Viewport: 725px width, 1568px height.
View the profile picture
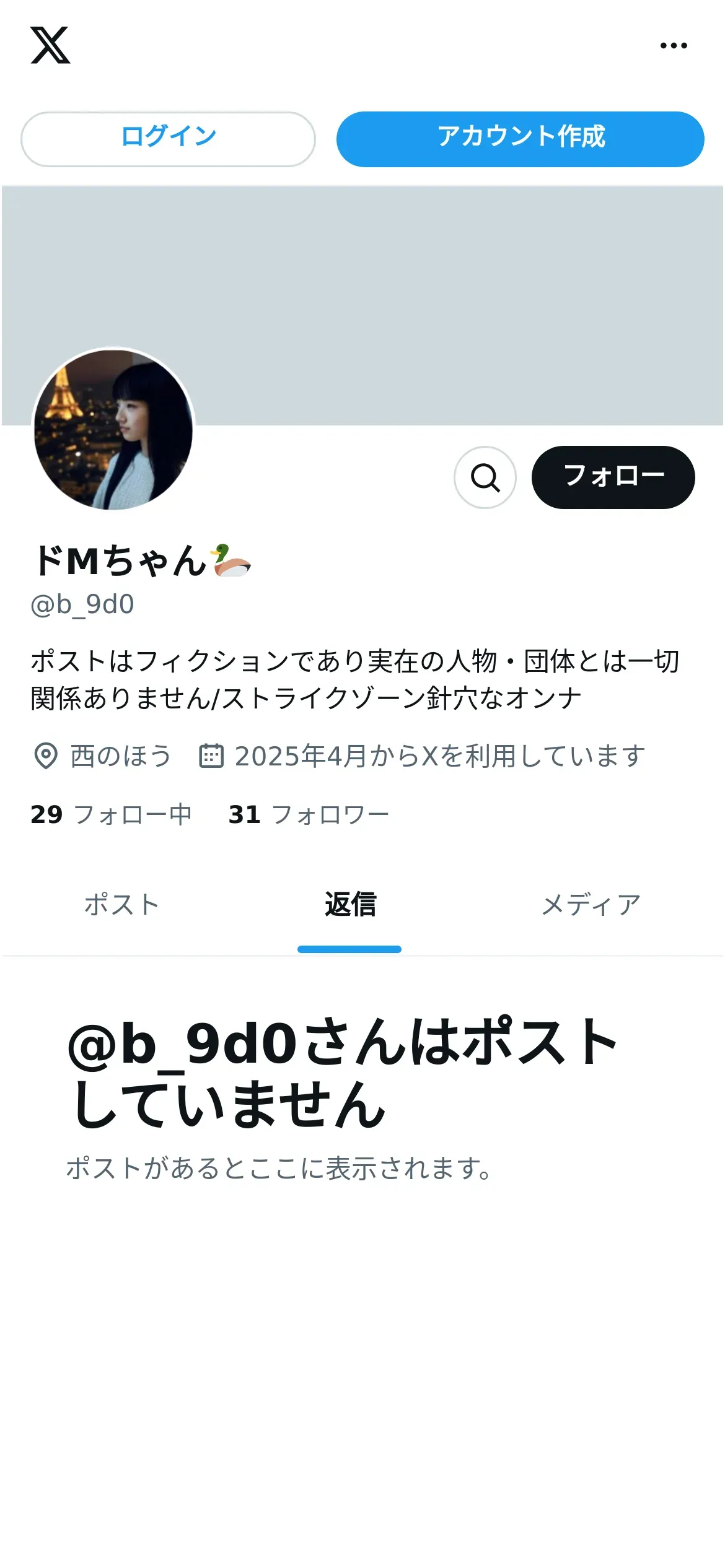click(113, 429)
